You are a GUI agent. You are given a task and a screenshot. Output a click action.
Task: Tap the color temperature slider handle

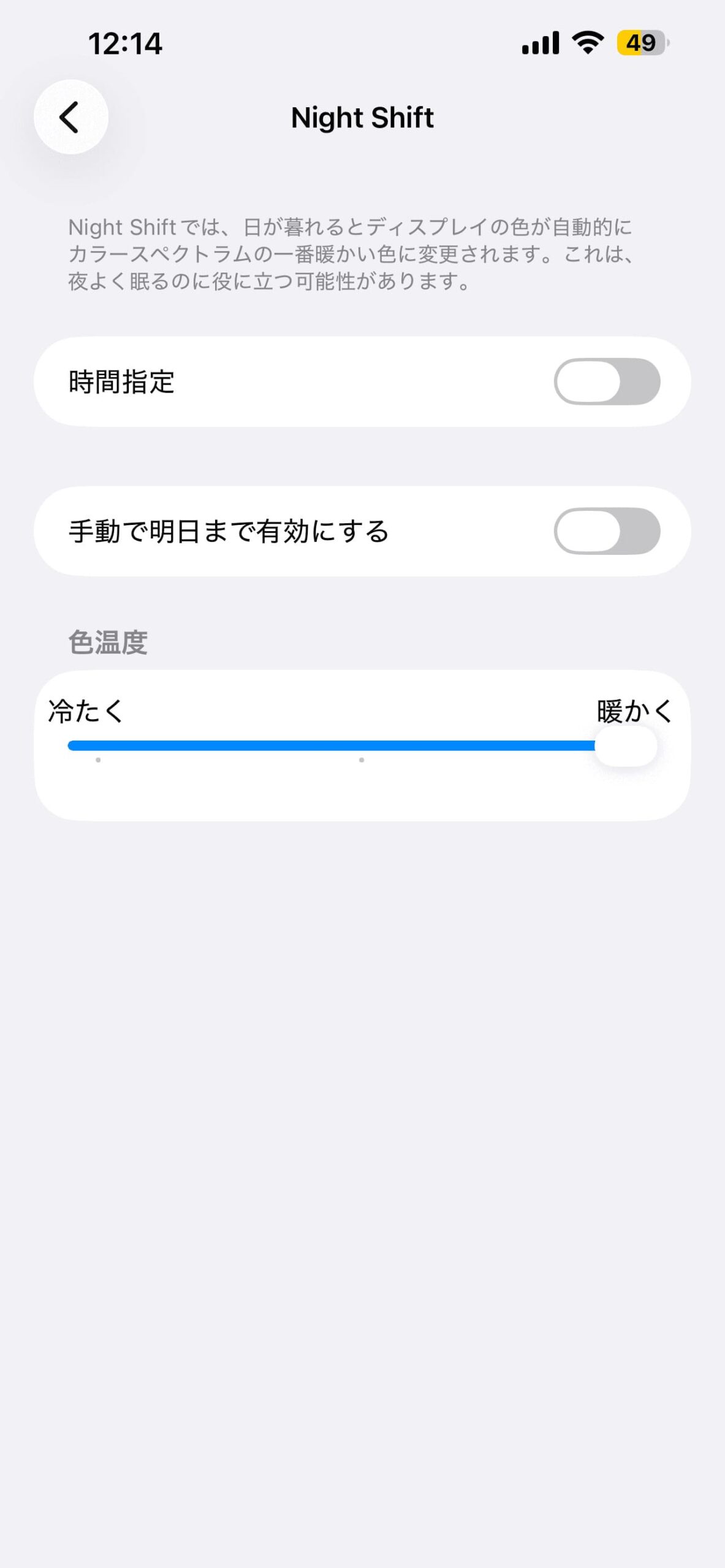(x=626, y=746)
